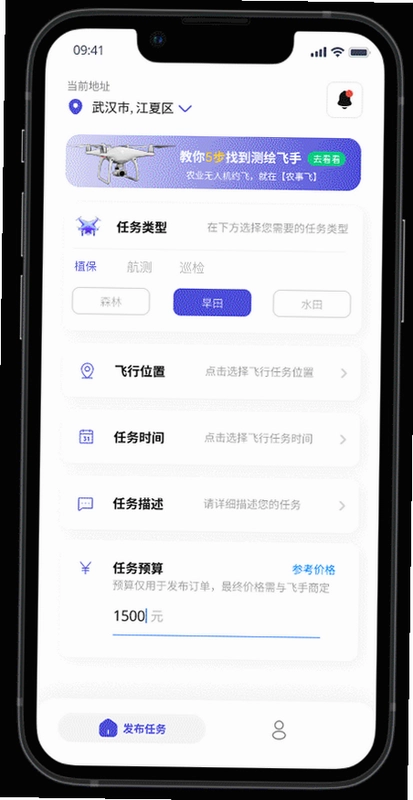The height and width of the screenshot is (800, 413).
Task: Edit the 任务预算 amount field
Action: click(216, 616)
